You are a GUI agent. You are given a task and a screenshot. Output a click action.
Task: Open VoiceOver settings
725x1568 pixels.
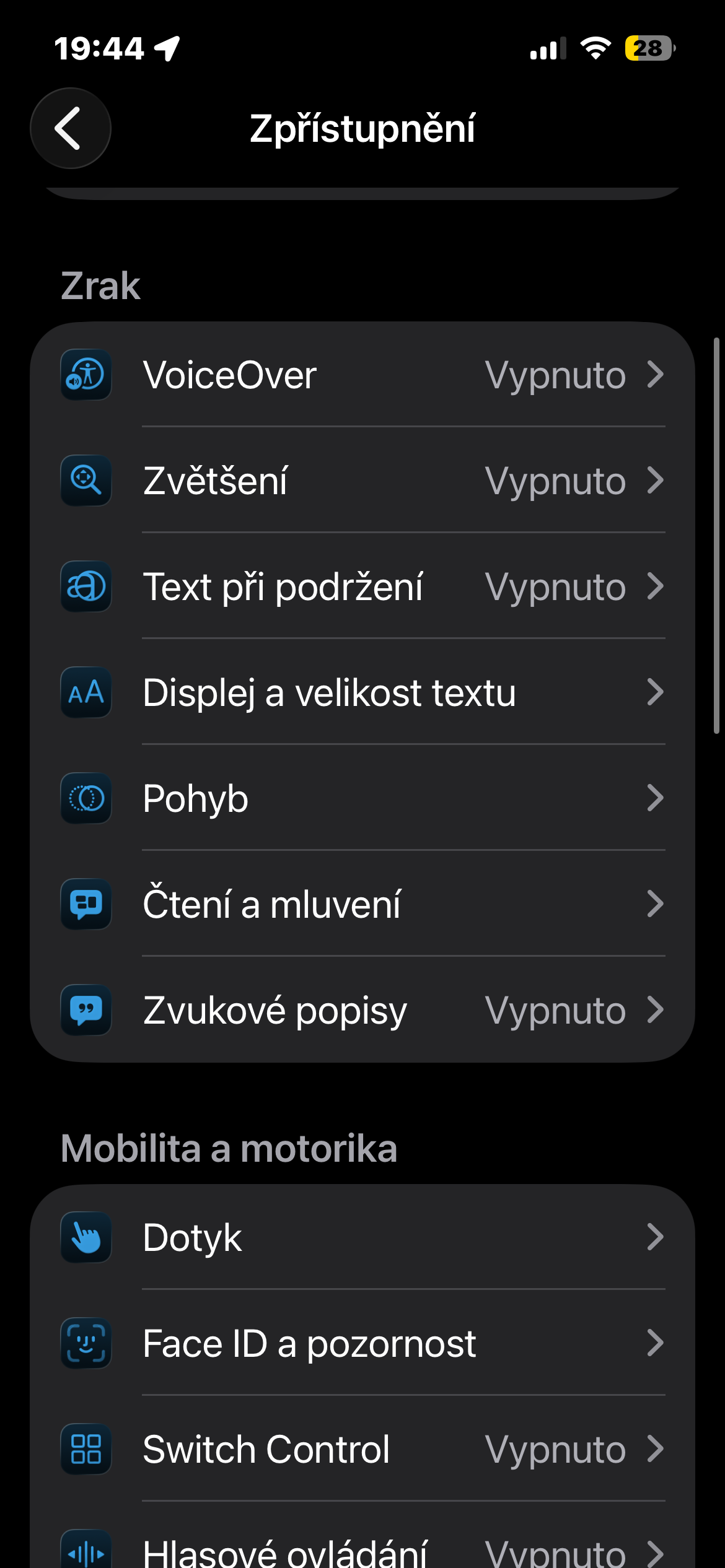pos(362,375)
